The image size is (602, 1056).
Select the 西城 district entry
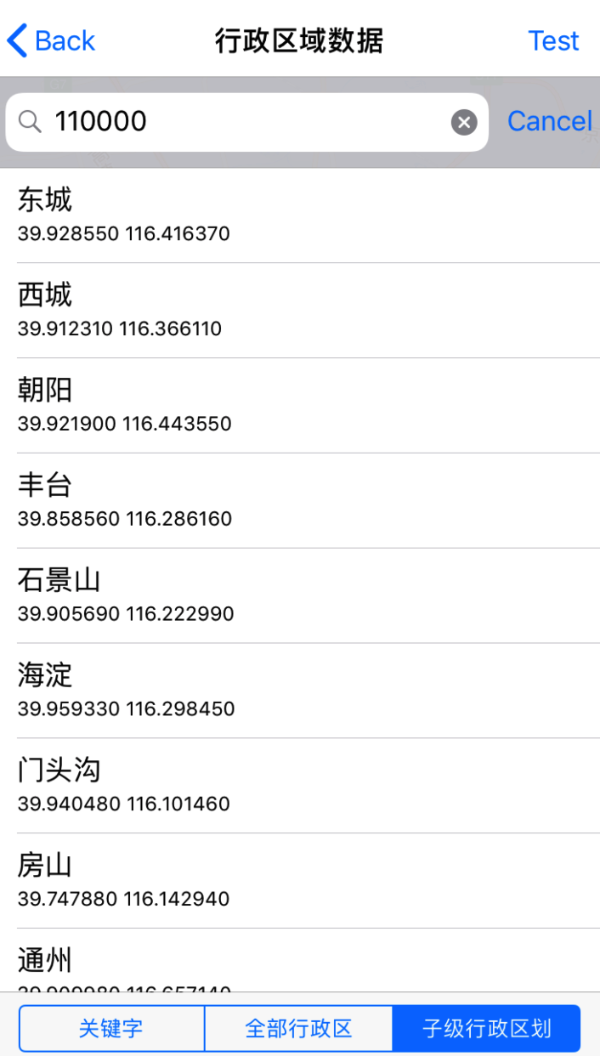300,310
